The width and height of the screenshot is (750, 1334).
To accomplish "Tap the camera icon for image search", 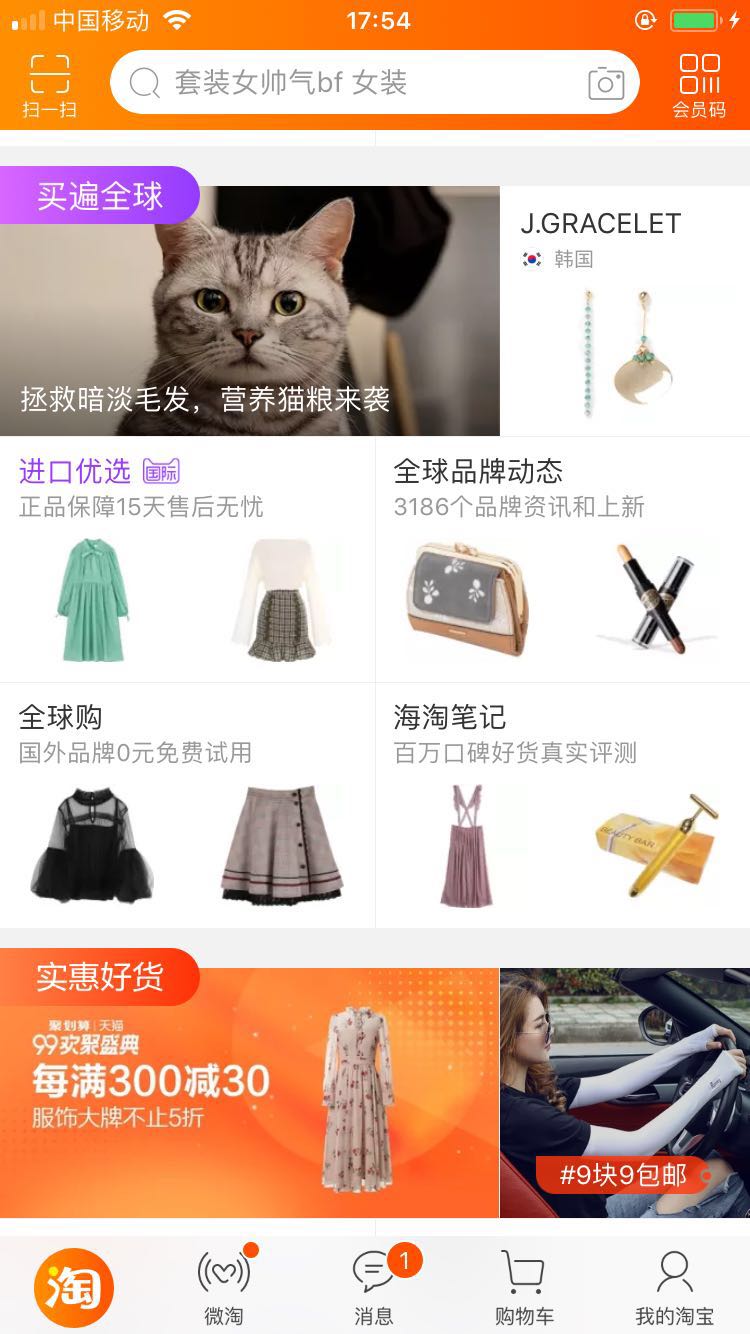I will pyautogui.click(x=592, y=82).
